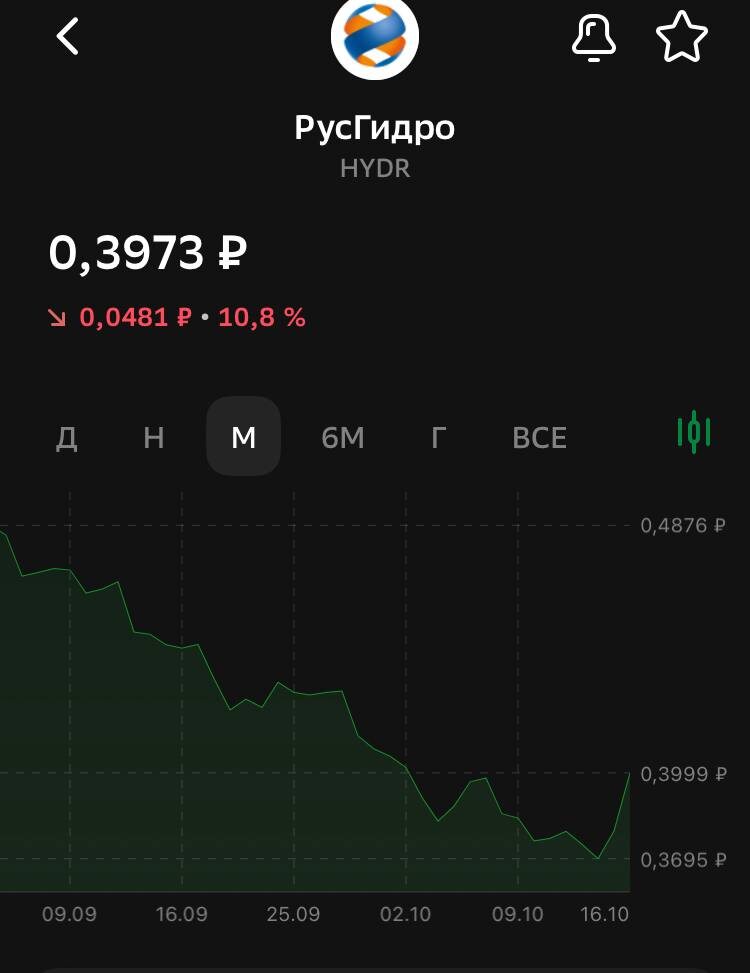Enable the Д daily timeframe
The image size is (750, 973).
point(67,437)
